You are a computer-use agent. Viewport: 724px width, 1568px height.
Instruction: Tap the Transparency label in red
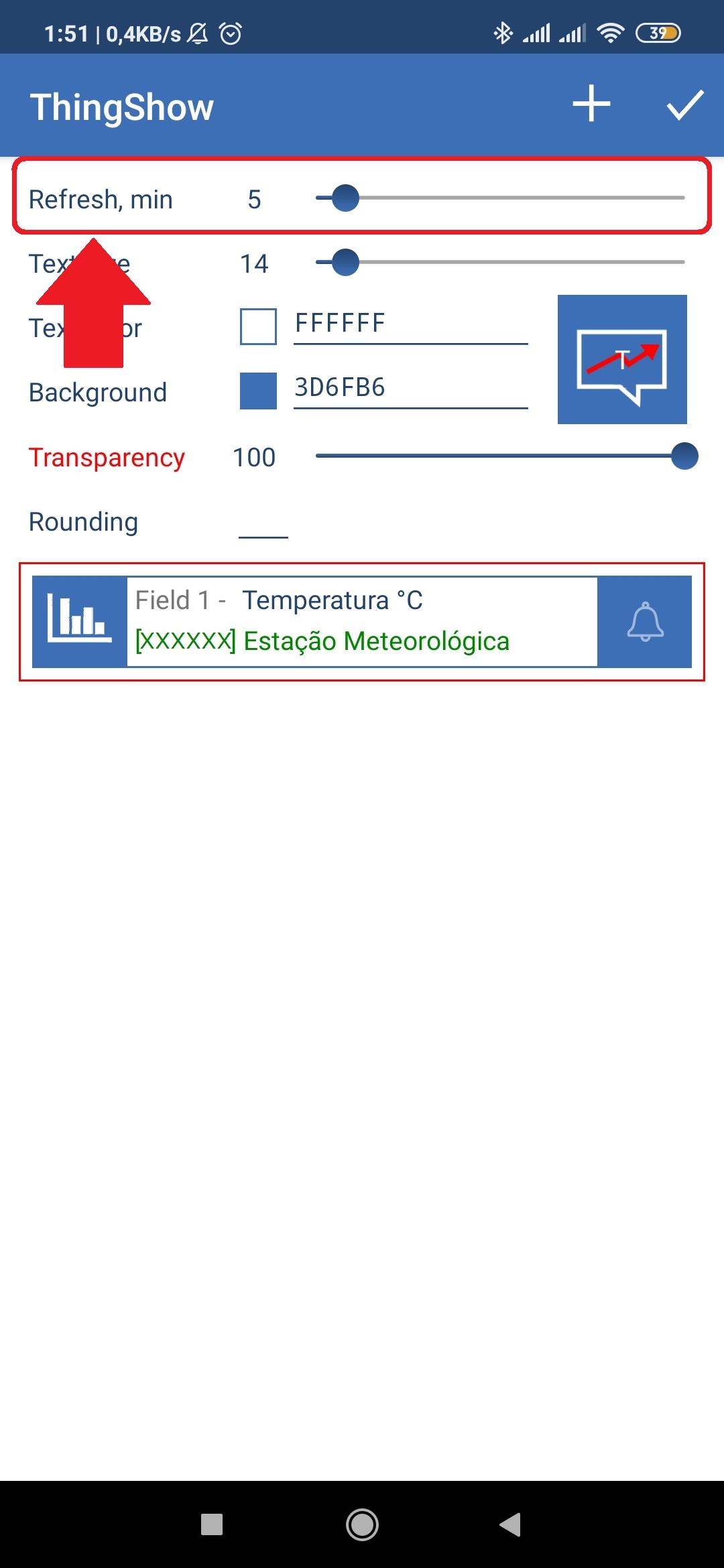coord(107,457)
